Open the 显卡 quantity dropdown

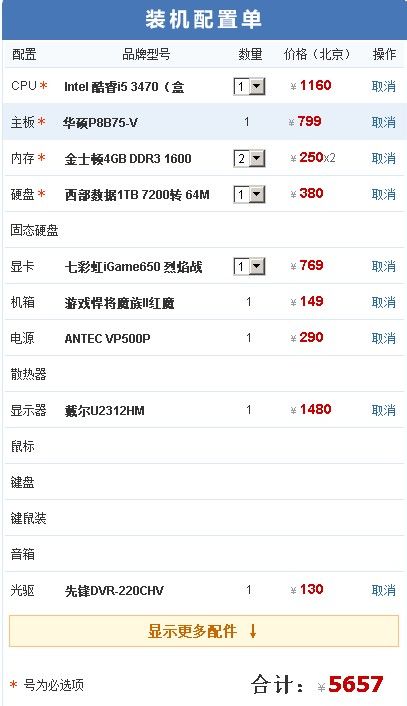249,267
